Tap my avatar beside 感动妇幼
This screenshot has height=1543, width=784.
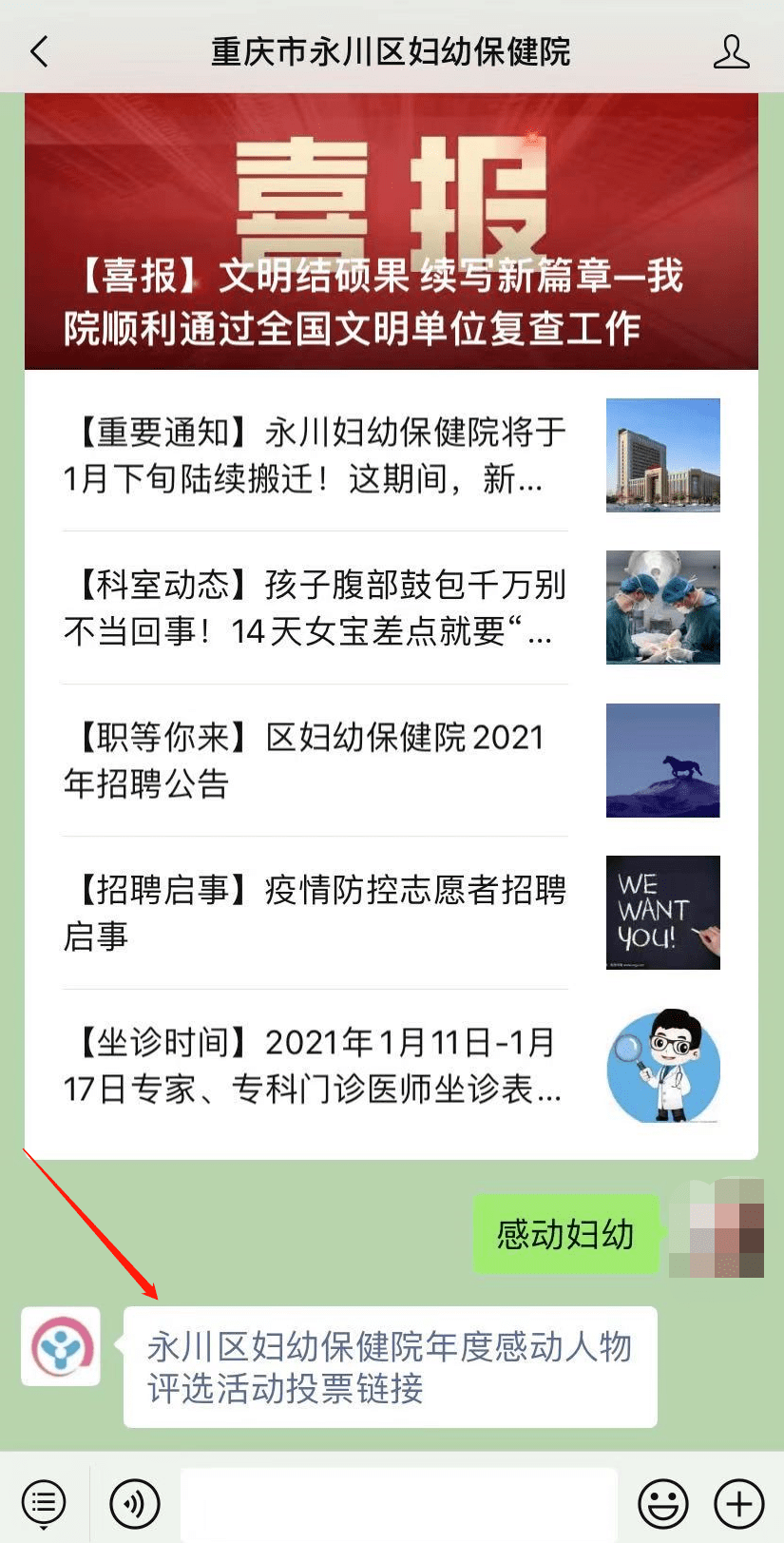pos(717,1228)
